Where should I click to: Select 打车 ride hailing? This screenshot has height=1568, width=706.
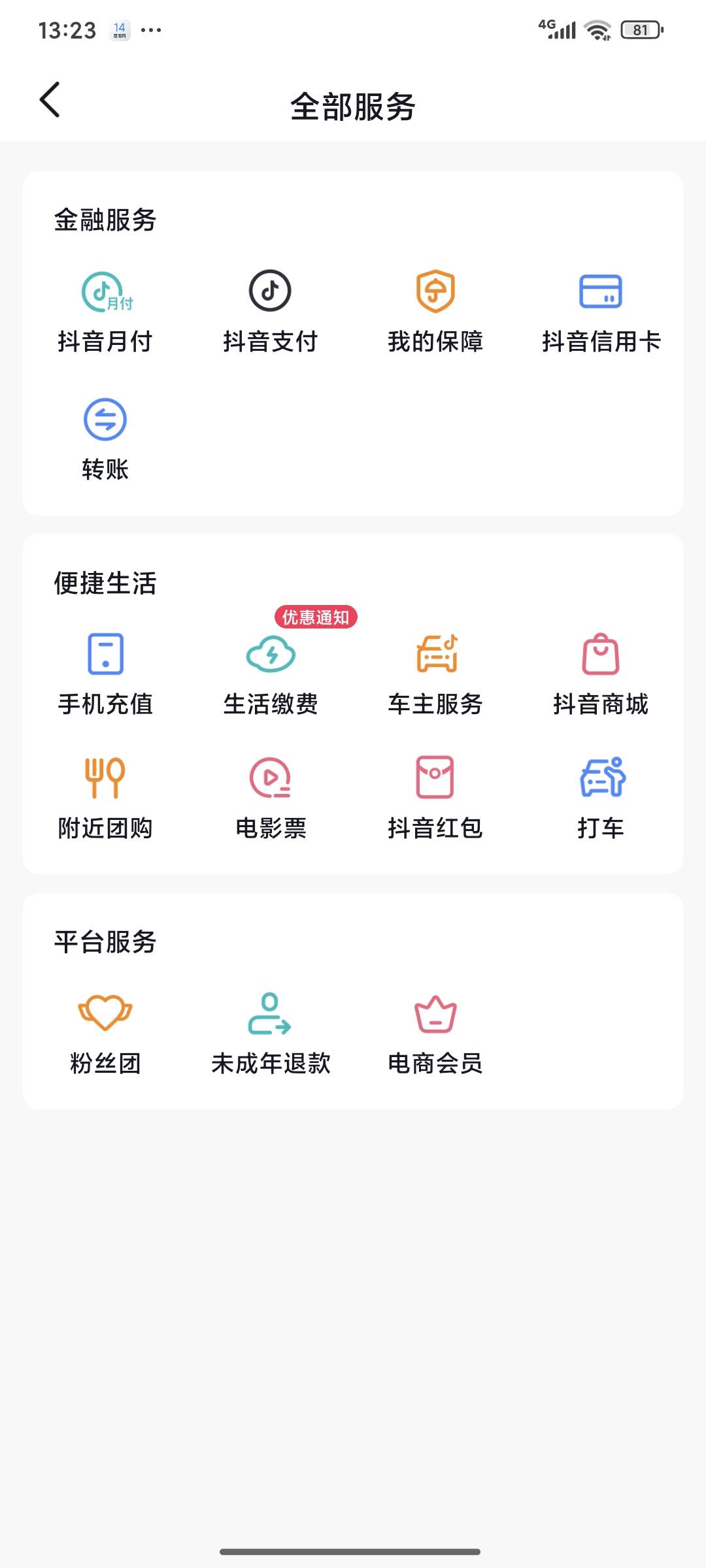click(x=601, y=798)
